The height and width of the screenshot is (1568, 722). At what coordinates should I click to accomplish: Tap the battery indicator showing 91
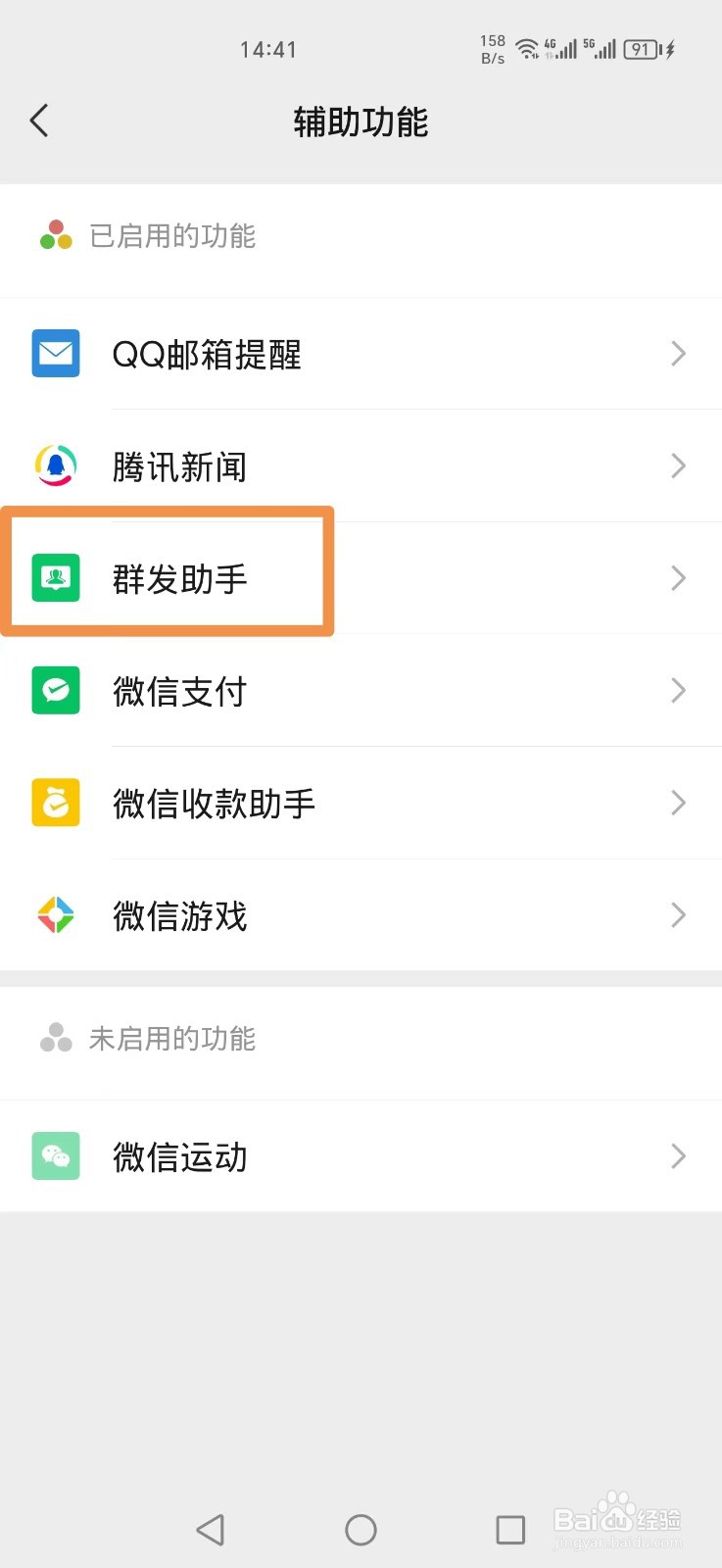pyautogui.click(x=644, y=49)
